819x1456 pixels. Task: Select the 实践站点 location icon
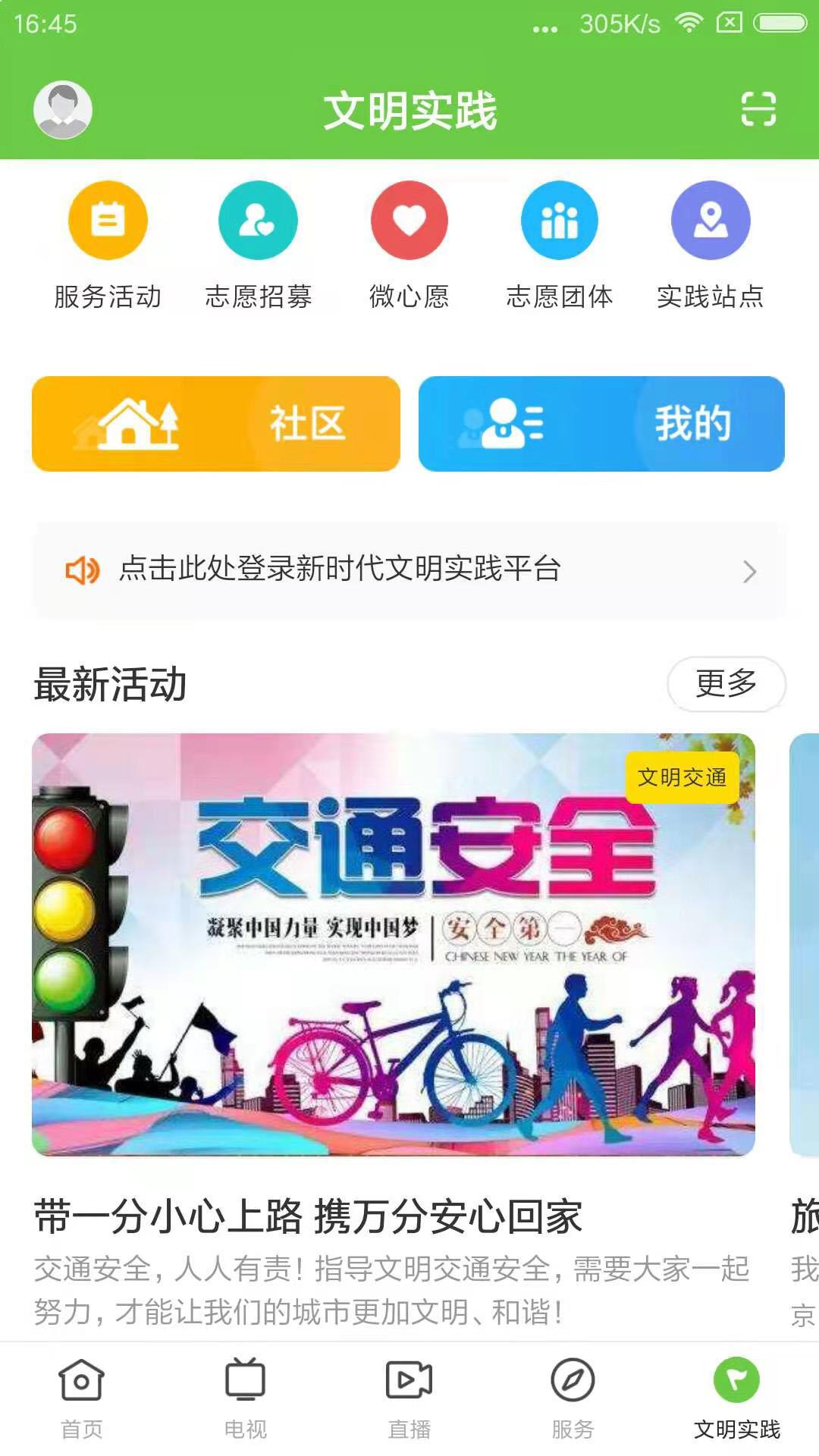tap(710, 221)
